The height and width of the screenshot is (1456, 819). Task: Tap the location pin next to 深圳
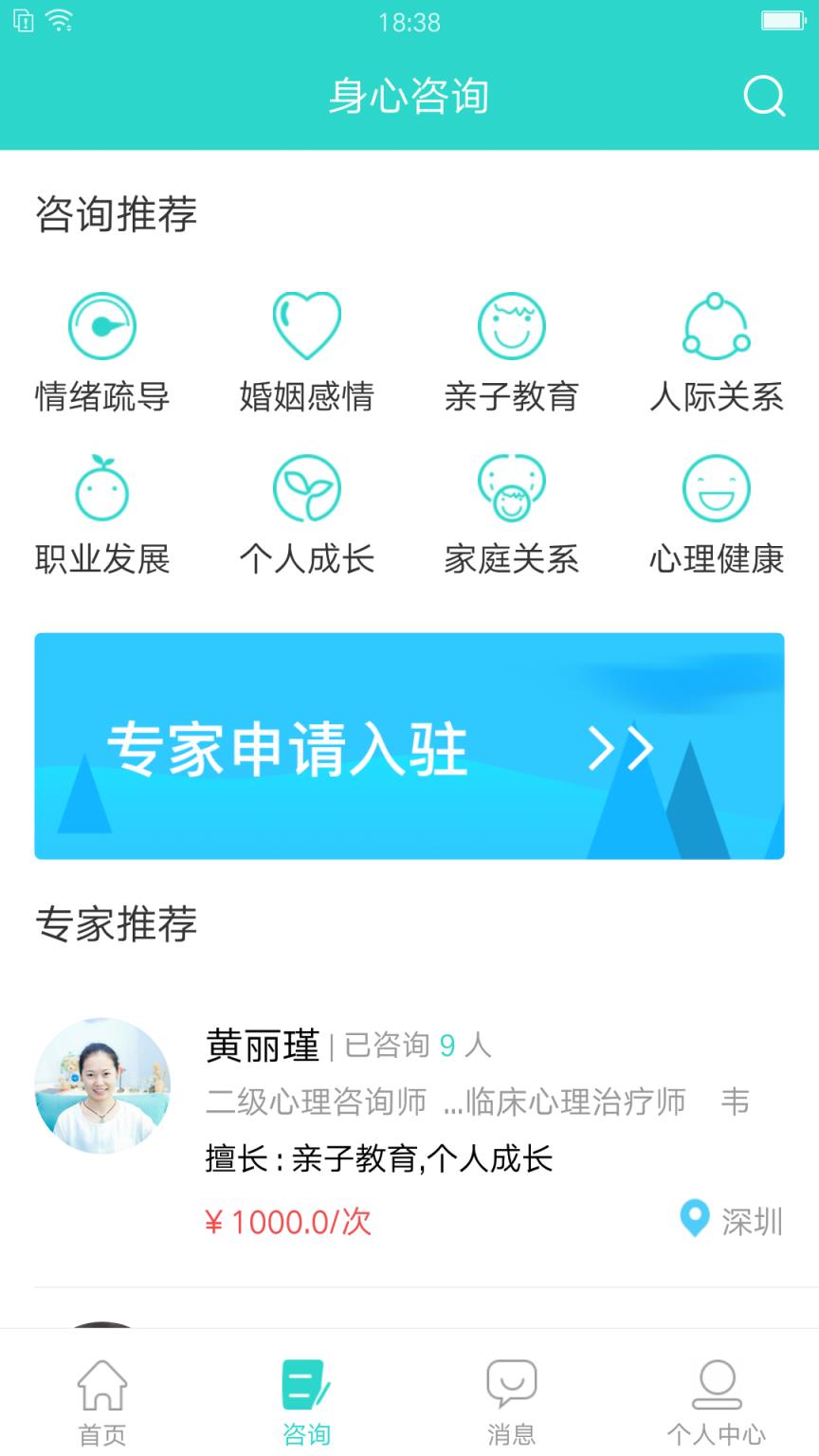tap(693, 1221)
